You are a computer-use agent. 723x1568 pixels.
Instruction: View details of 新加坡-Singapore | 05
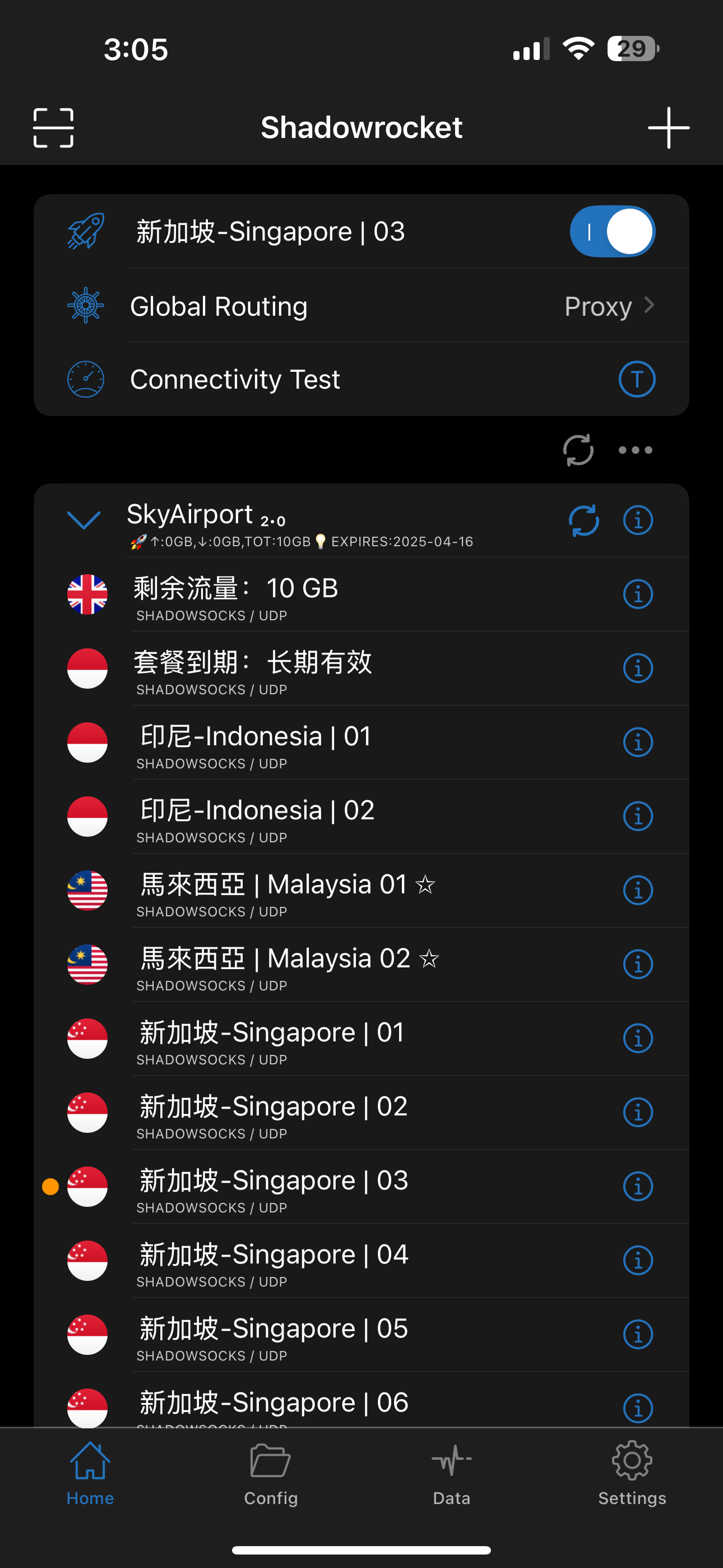pyautogui.click(x=638, y=1334)
